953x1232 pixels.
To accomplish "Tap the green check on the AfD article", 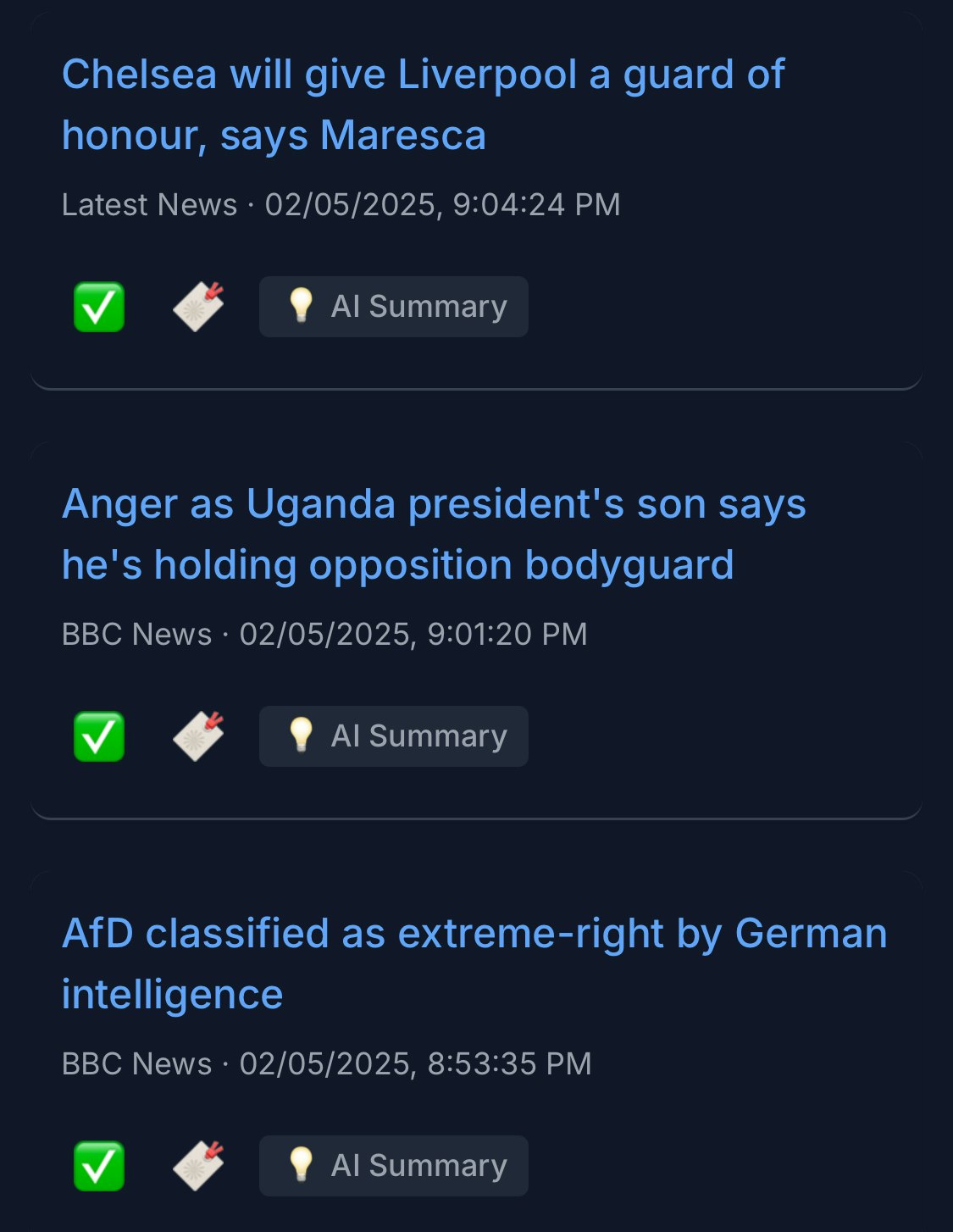I will click(x=99, y=1166).
